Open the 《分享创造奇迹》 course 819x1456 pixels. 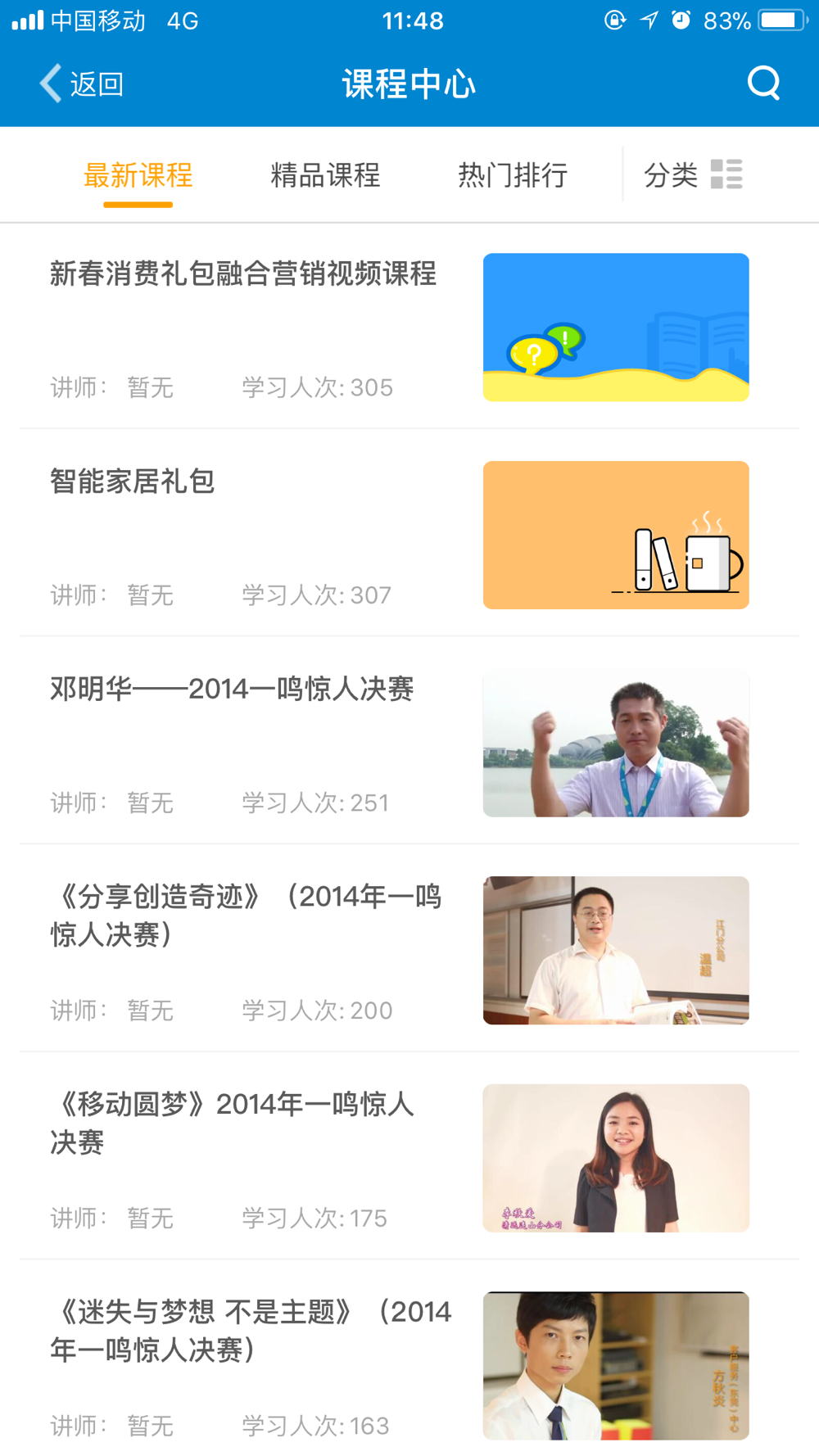click(x=409, y=949)
